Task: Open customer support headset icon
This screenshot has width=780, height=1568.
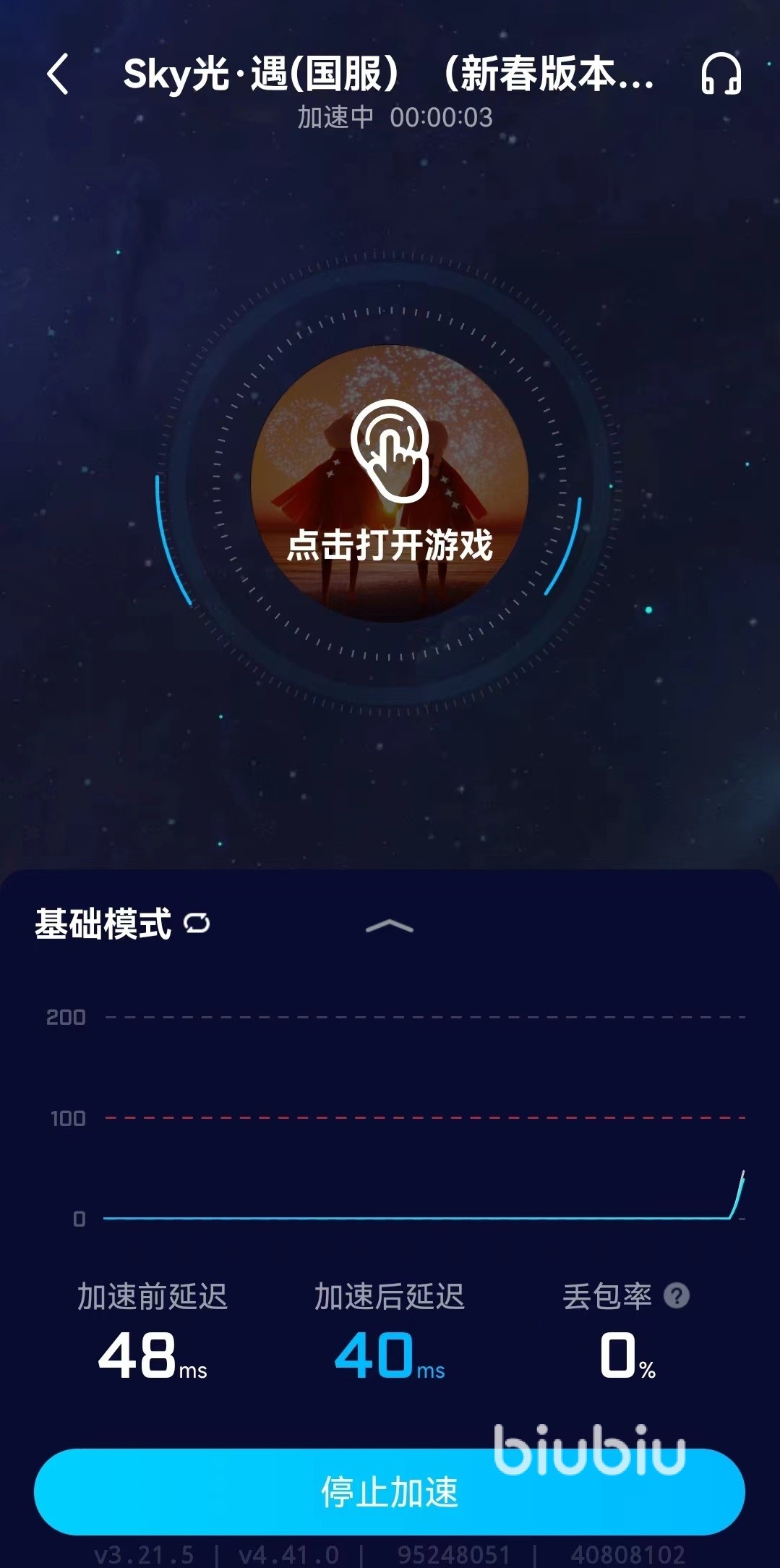Action: (721, 74)
